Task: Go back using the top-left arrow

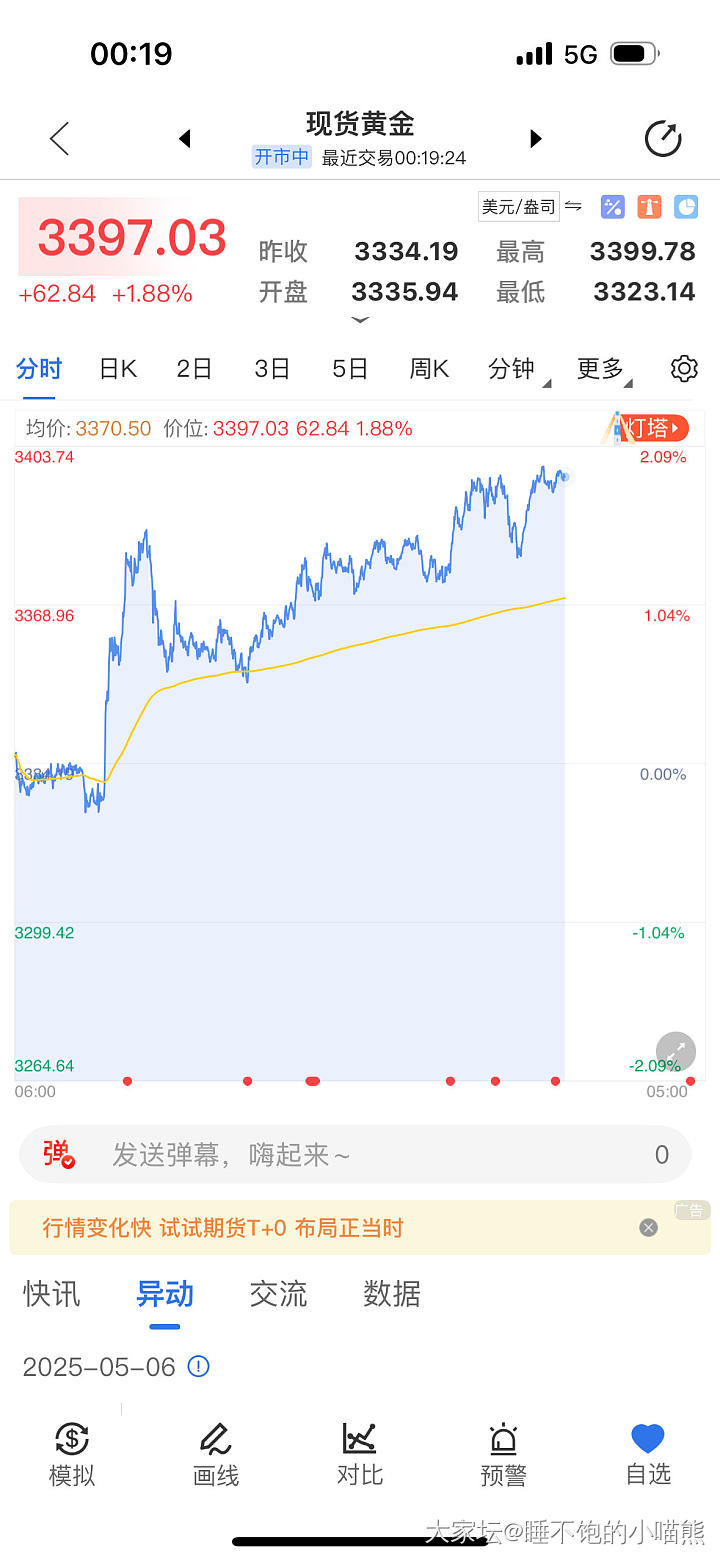Action: tap(60, 139)
